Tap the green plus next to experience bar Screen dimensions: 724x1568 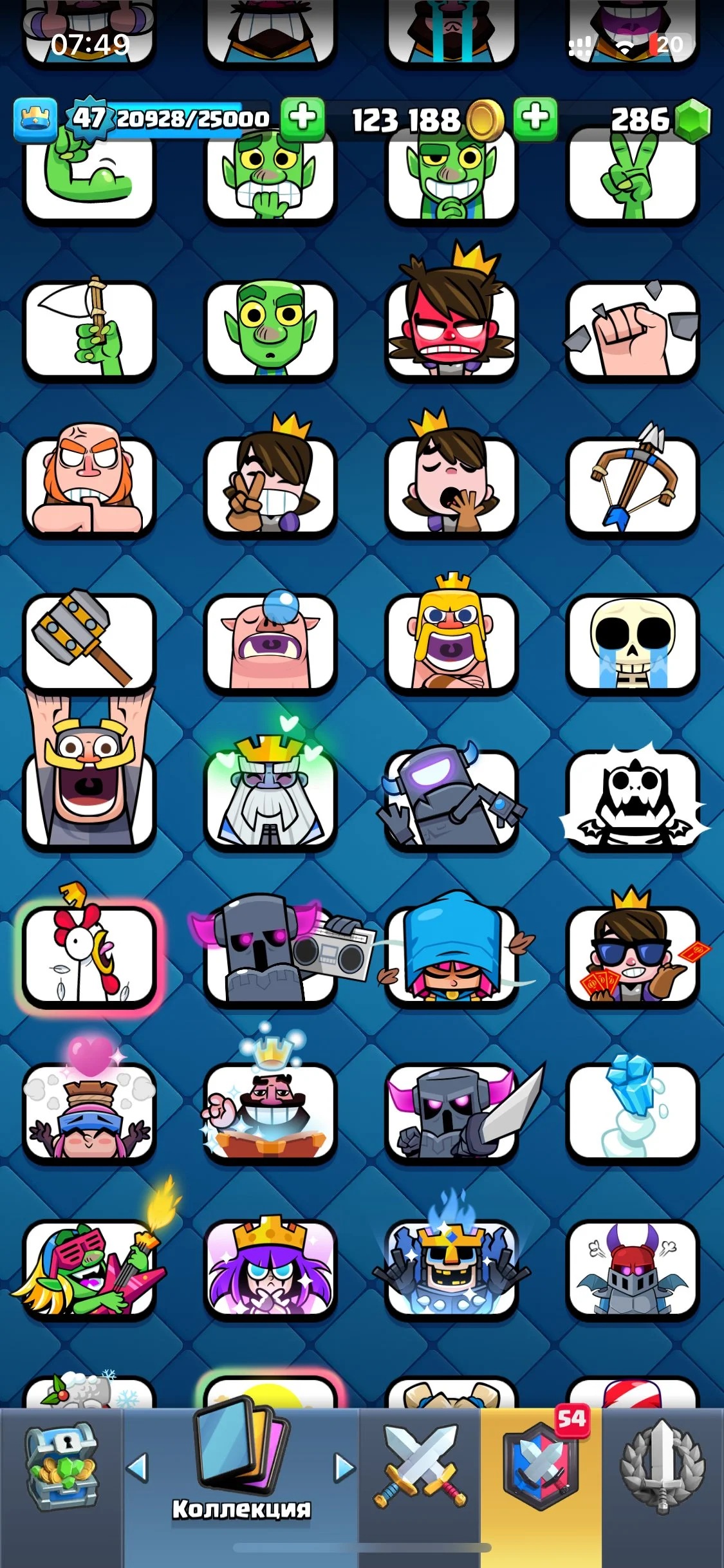point(302,118)
